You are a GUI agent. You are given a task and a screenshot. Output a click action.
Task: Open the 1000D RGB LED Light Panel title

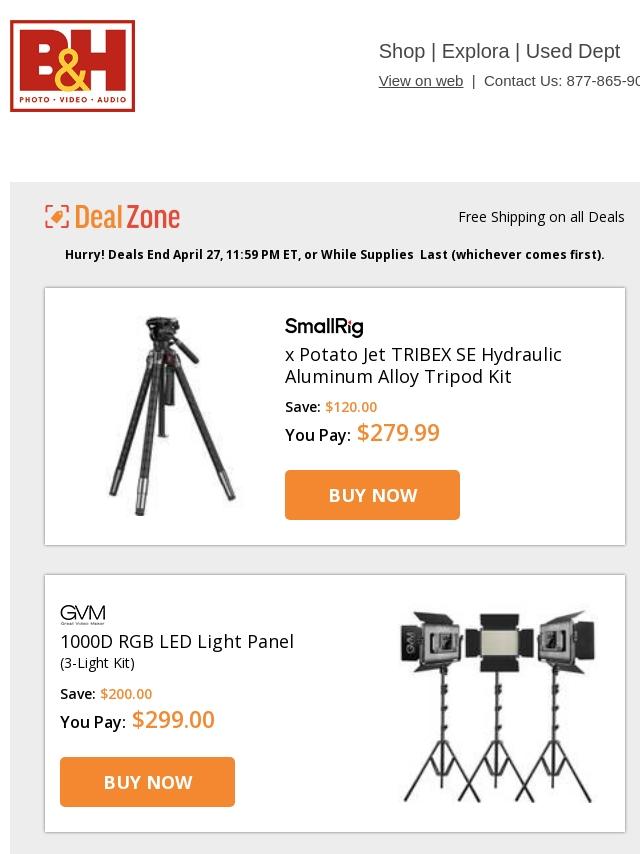(x=177, y=641)
